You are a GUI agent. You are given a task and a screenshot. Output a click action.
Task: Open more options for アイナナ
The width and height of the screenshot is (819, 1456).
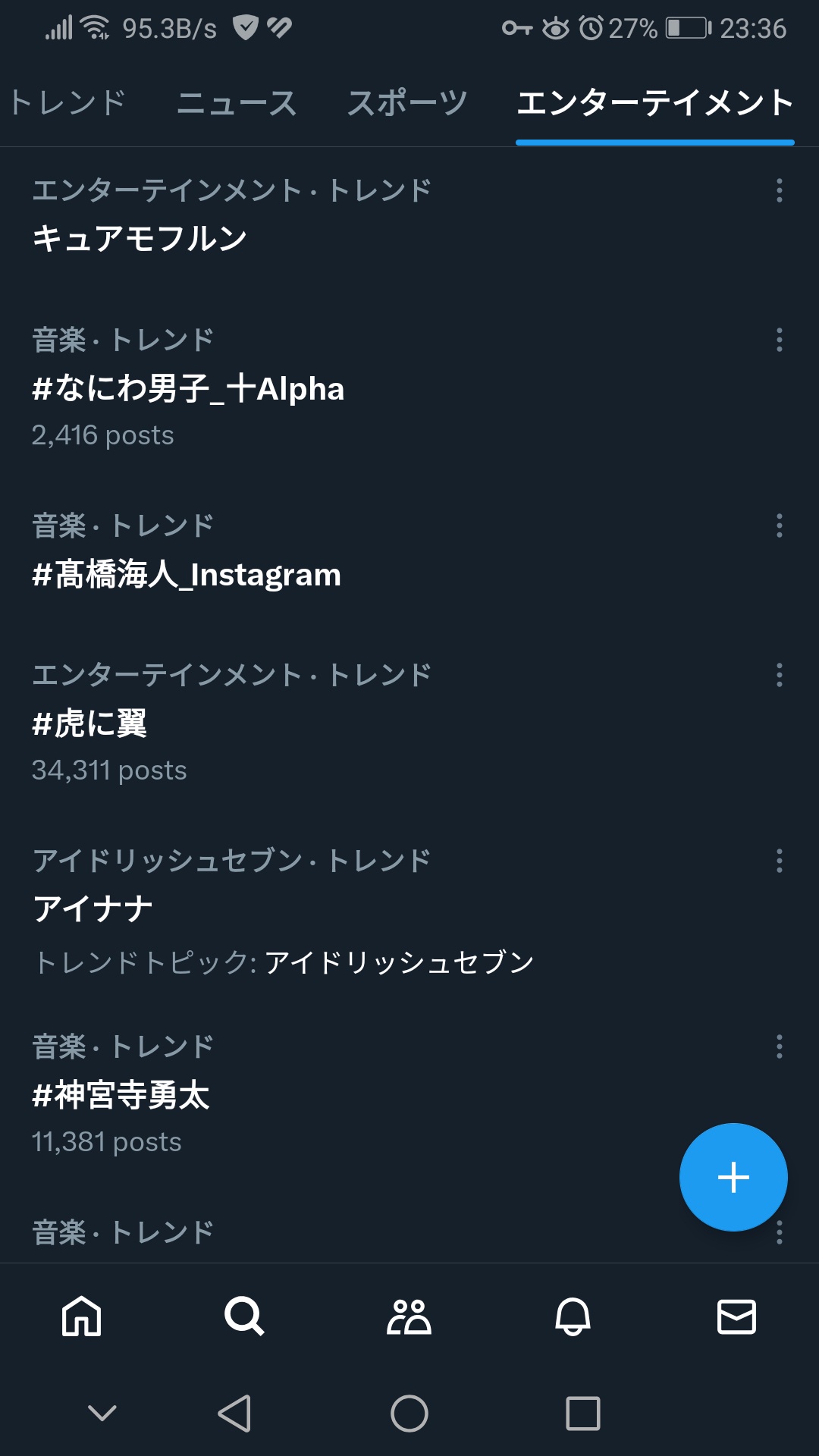pos(779,861)
